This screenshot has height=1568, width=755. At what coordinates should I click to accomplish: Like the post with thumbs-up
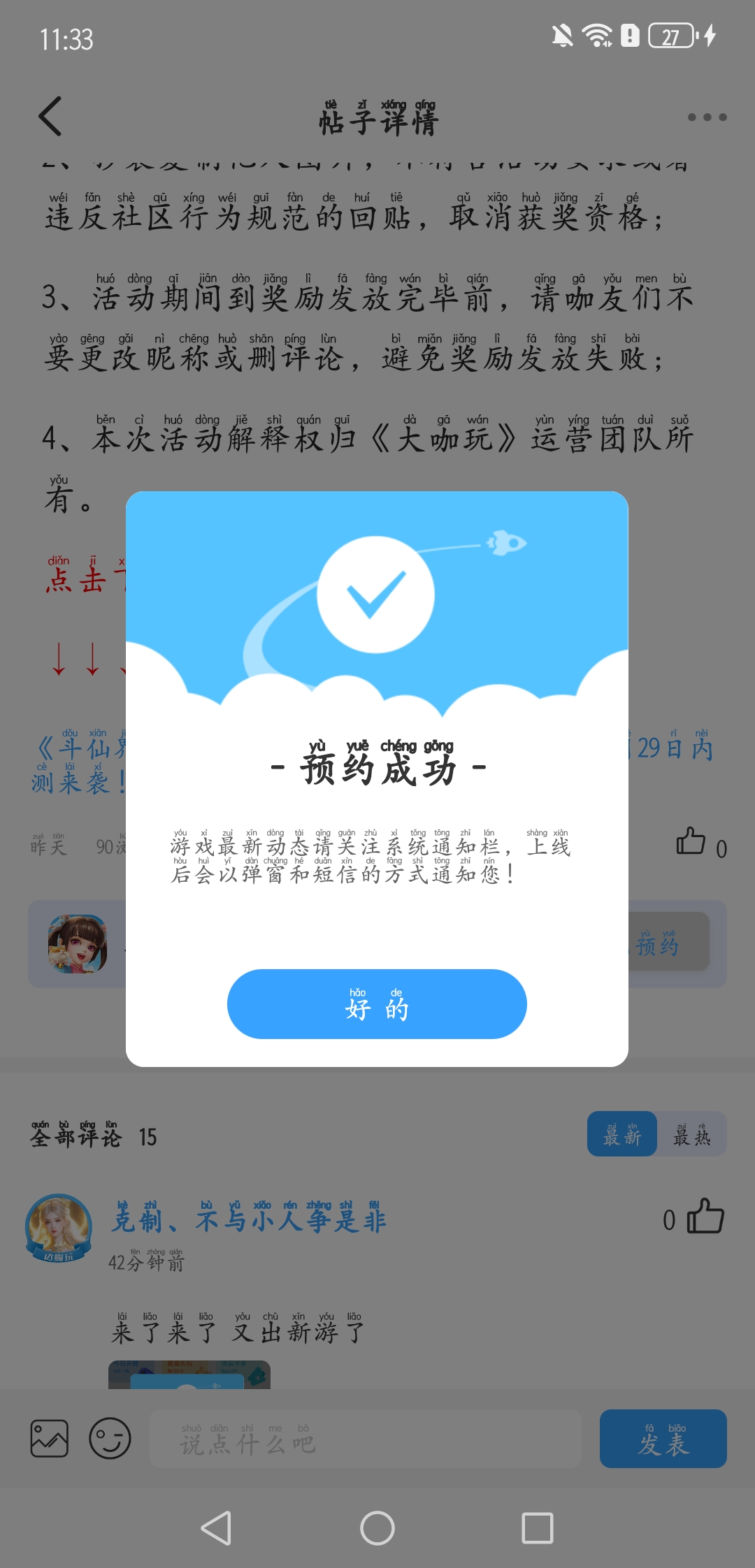click(x=691, y=841)
